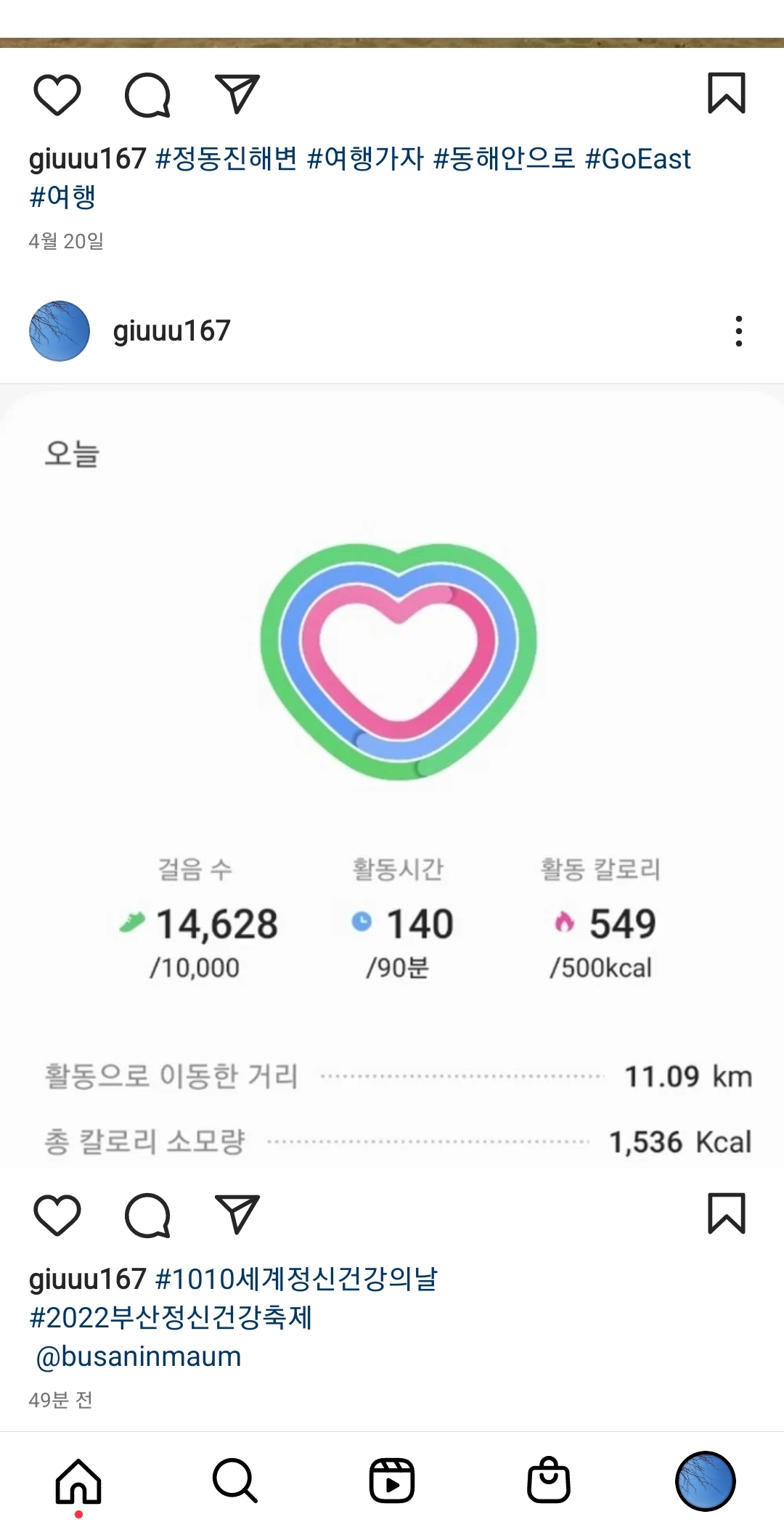Comment on the #정동진해변 post
The image size is (784, 1530).
pyautogui.click(x=147, y=94)
